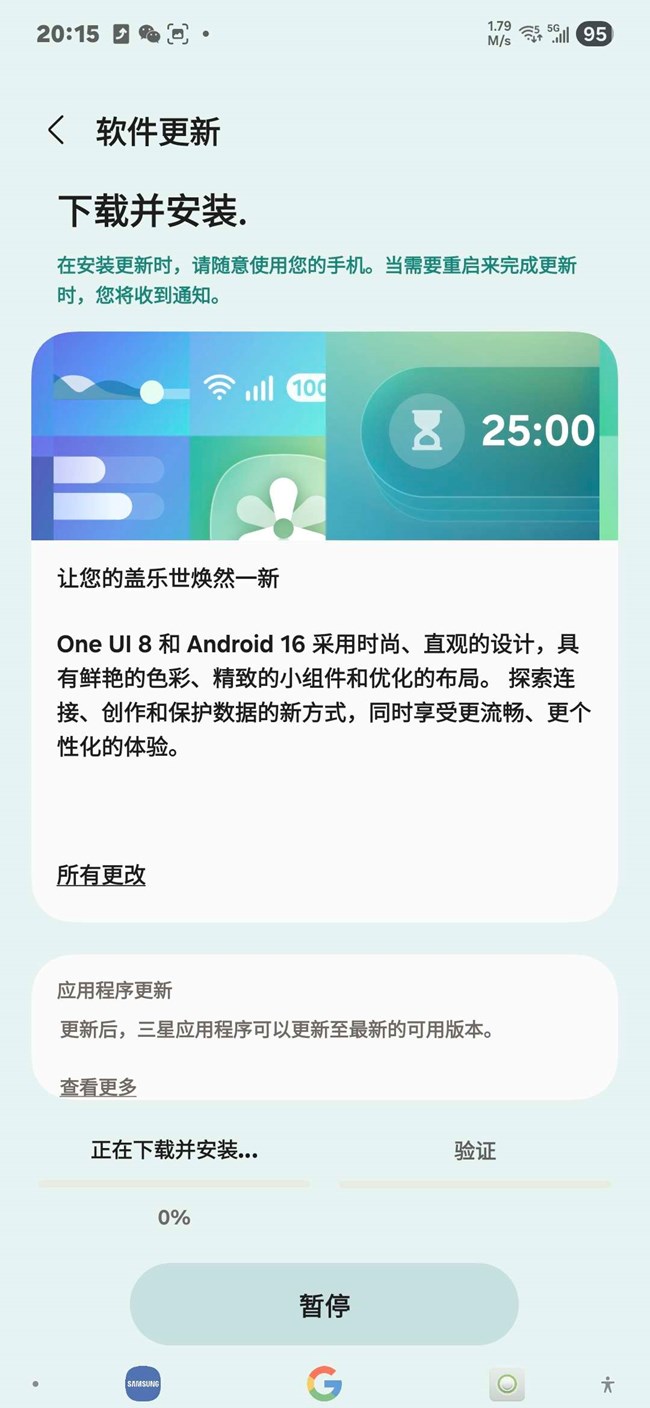
Task: Launch the Google app from taskbar
Action: click(x=324, y=1384)
